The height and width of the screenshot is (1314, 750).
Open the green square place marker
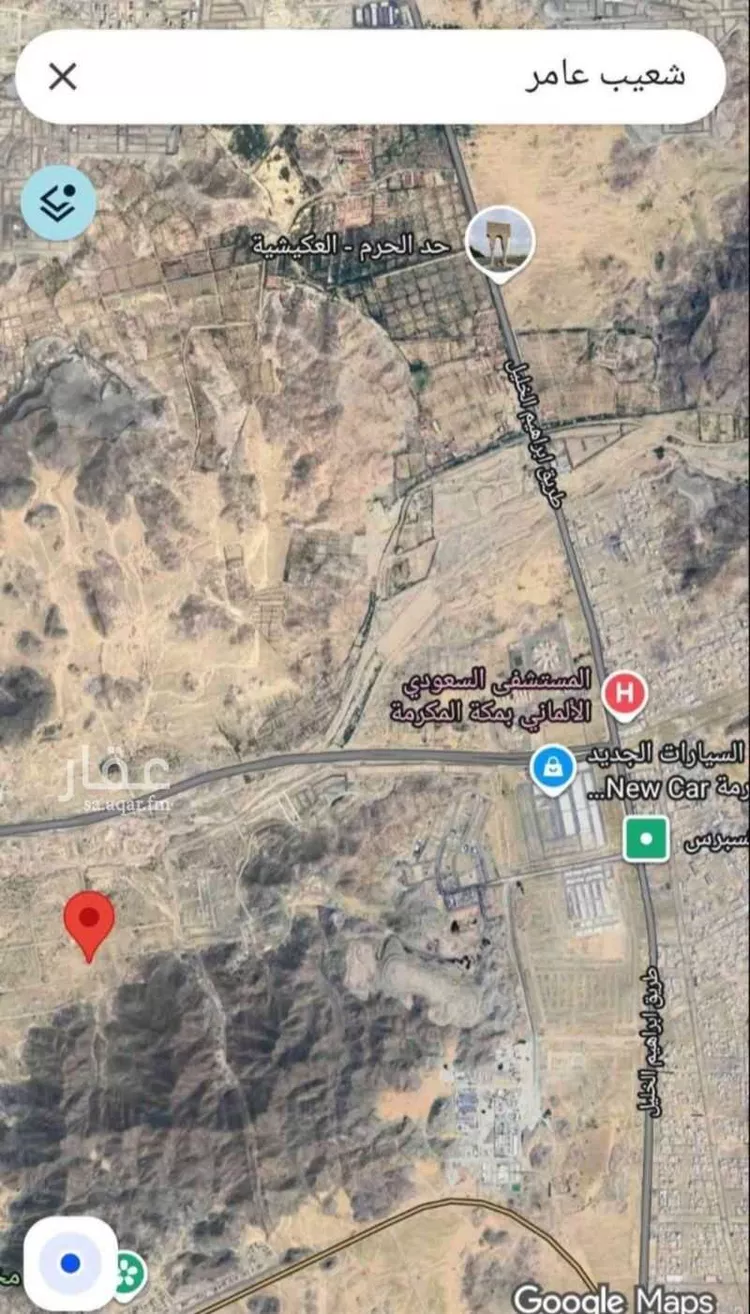click(x=646, y=838)
